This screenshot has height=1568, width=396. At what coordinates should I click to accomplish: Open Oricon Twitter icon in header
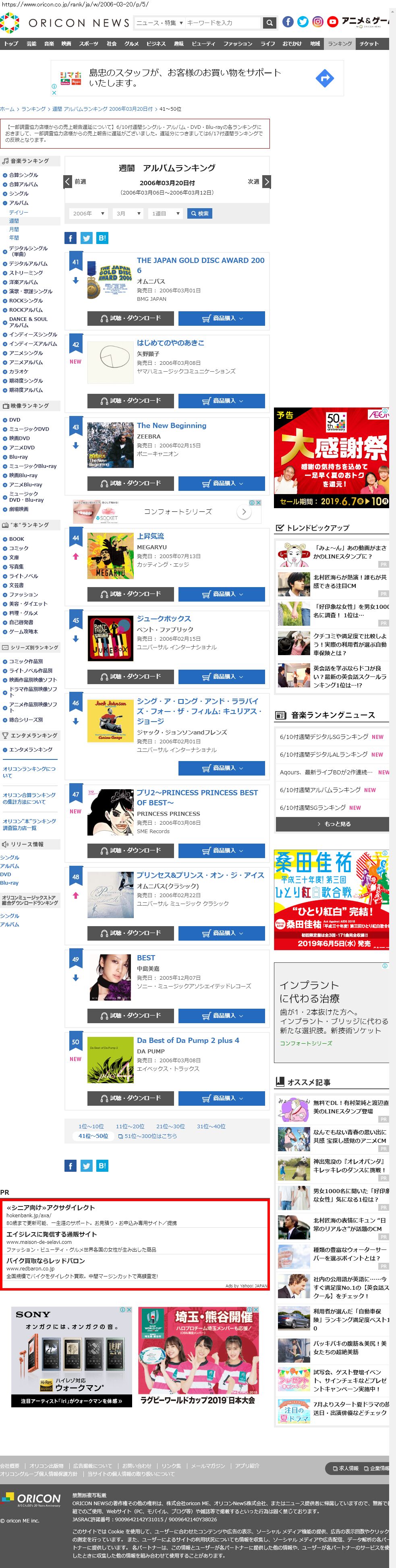pos(303,22)
